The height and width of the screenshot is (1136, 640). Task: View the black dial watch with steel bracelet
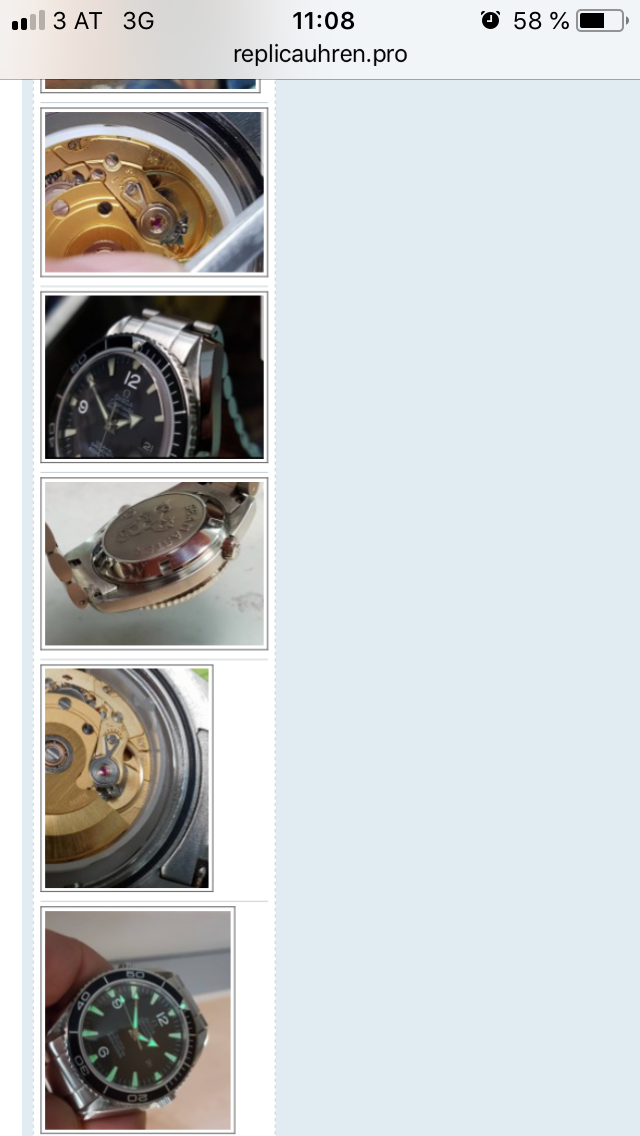pos(154,376)
